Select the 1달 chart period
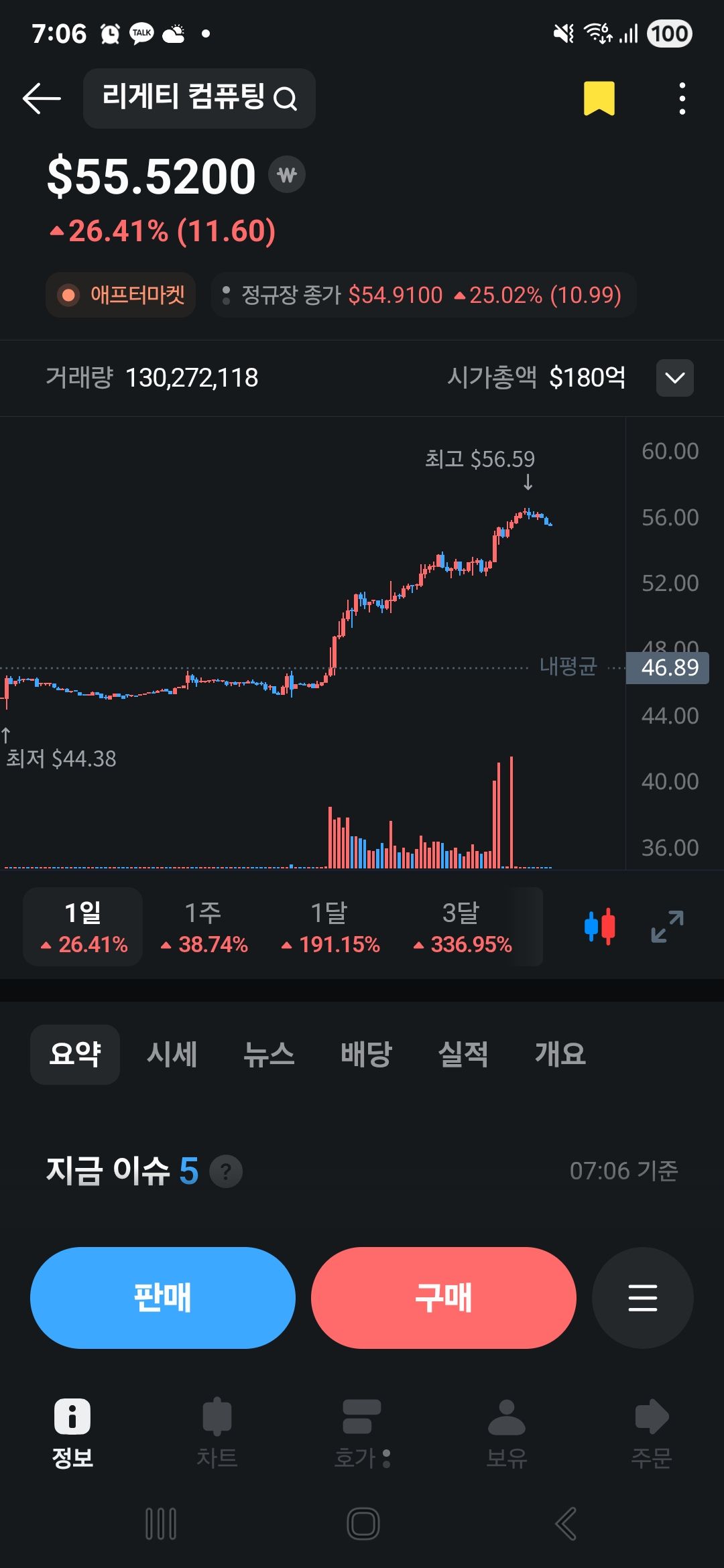Image resolution: width=724 pixels, height=1568 pixels. pyautogui.click(x=330, y=927)
